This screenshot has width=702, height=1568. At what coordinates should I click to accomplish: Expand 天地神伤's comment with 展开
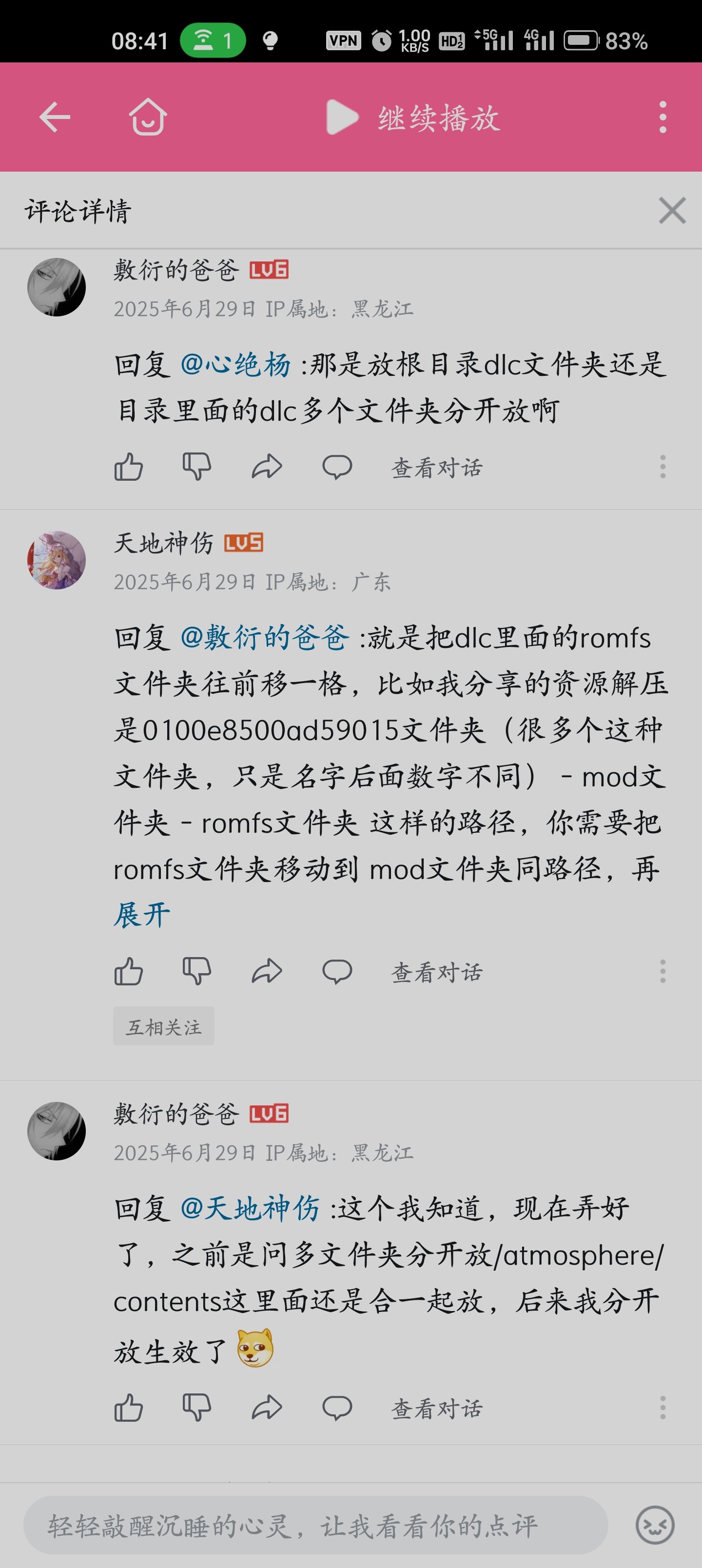click(141, 915)
